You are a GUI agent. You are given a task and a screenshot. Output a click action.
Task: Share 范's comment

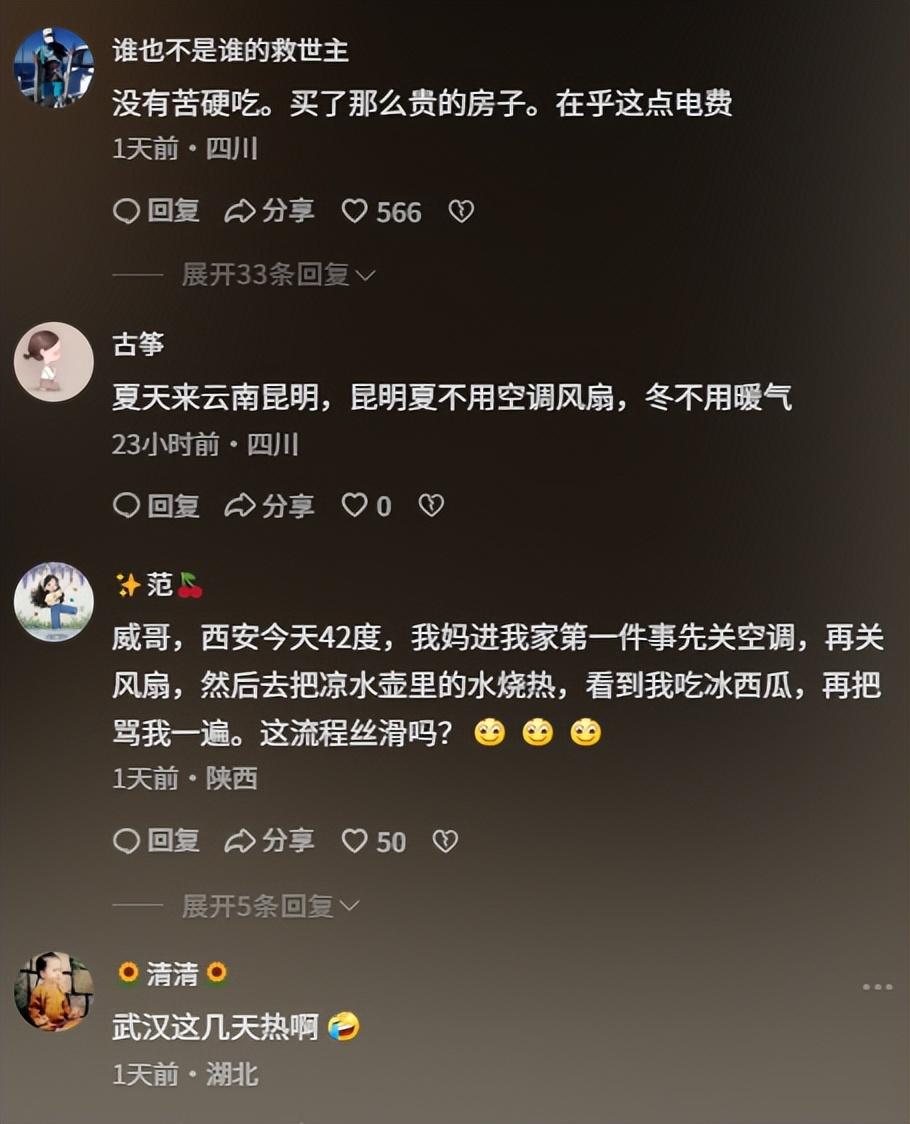pos(269,841)
